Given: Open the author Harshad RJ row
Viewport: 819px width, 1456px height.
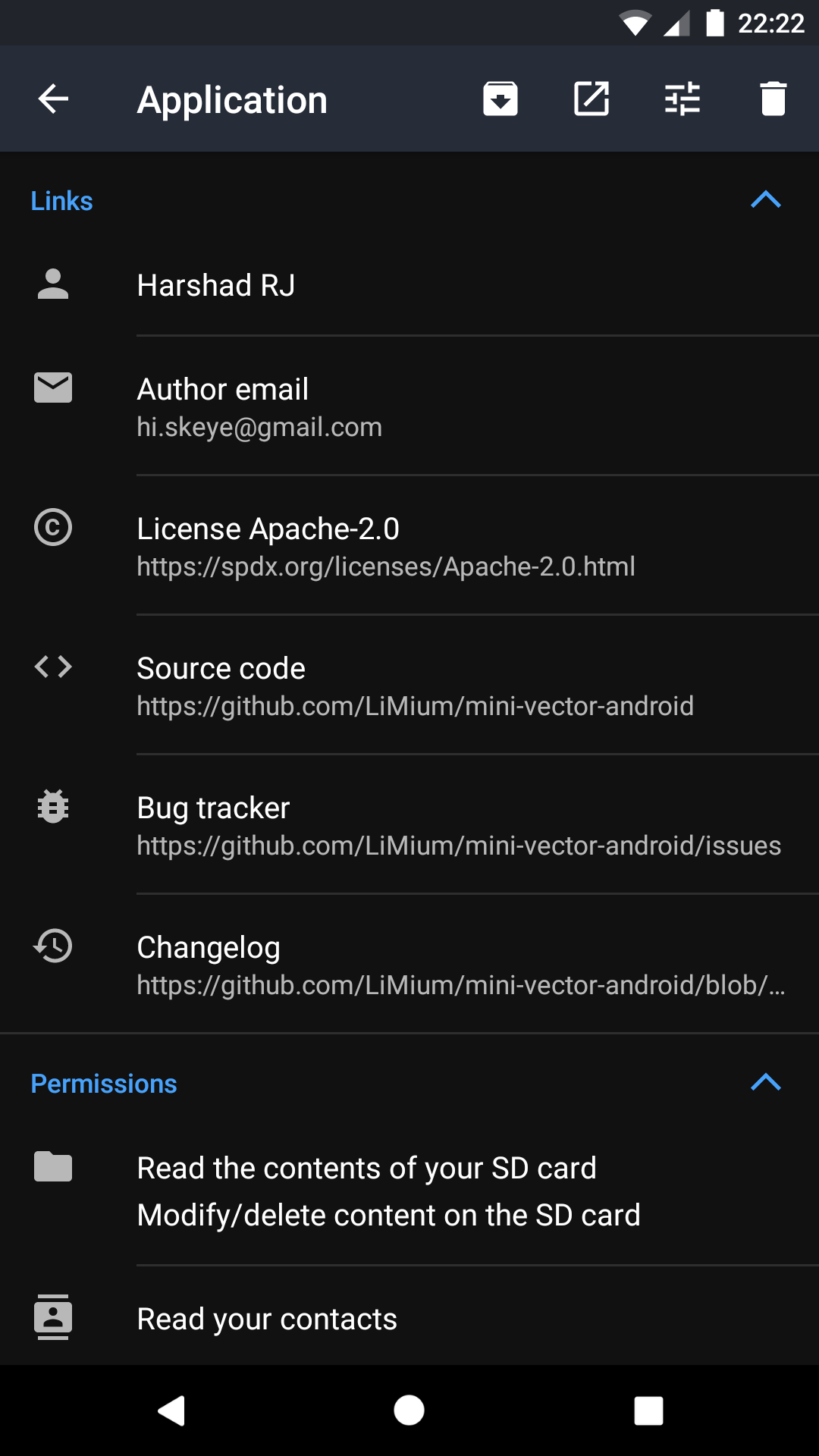Looking at the screenshot, I should point(409,285).
